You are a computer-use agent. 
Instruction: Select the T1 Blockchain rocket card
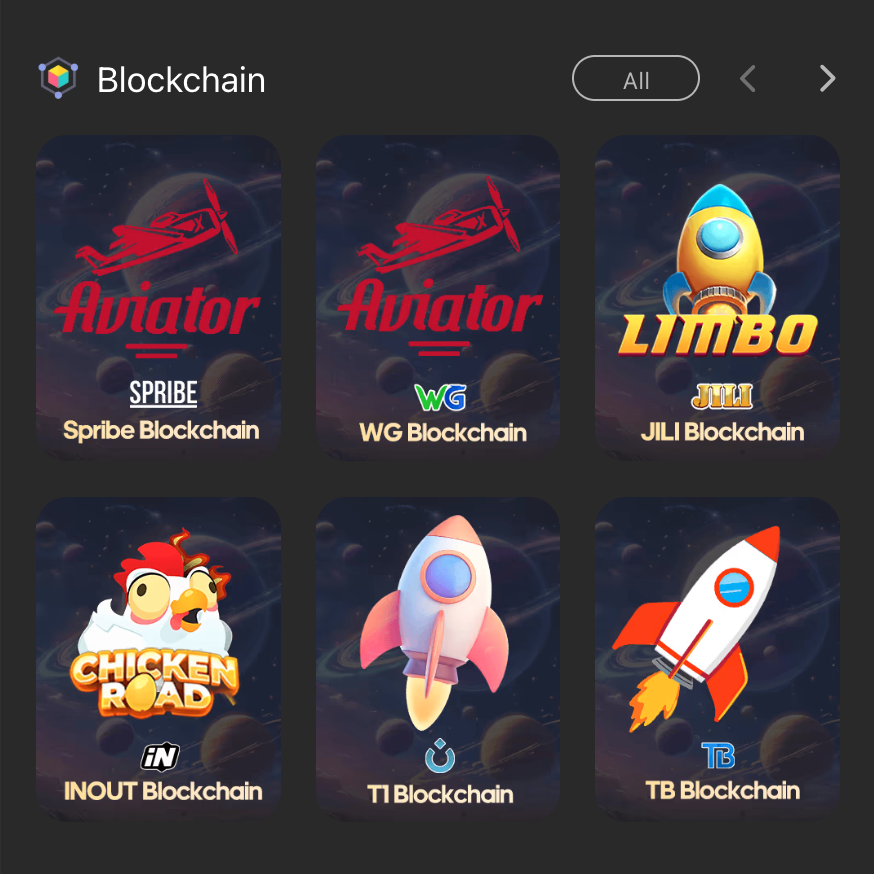pyautogui.click(x=438, y=658)
